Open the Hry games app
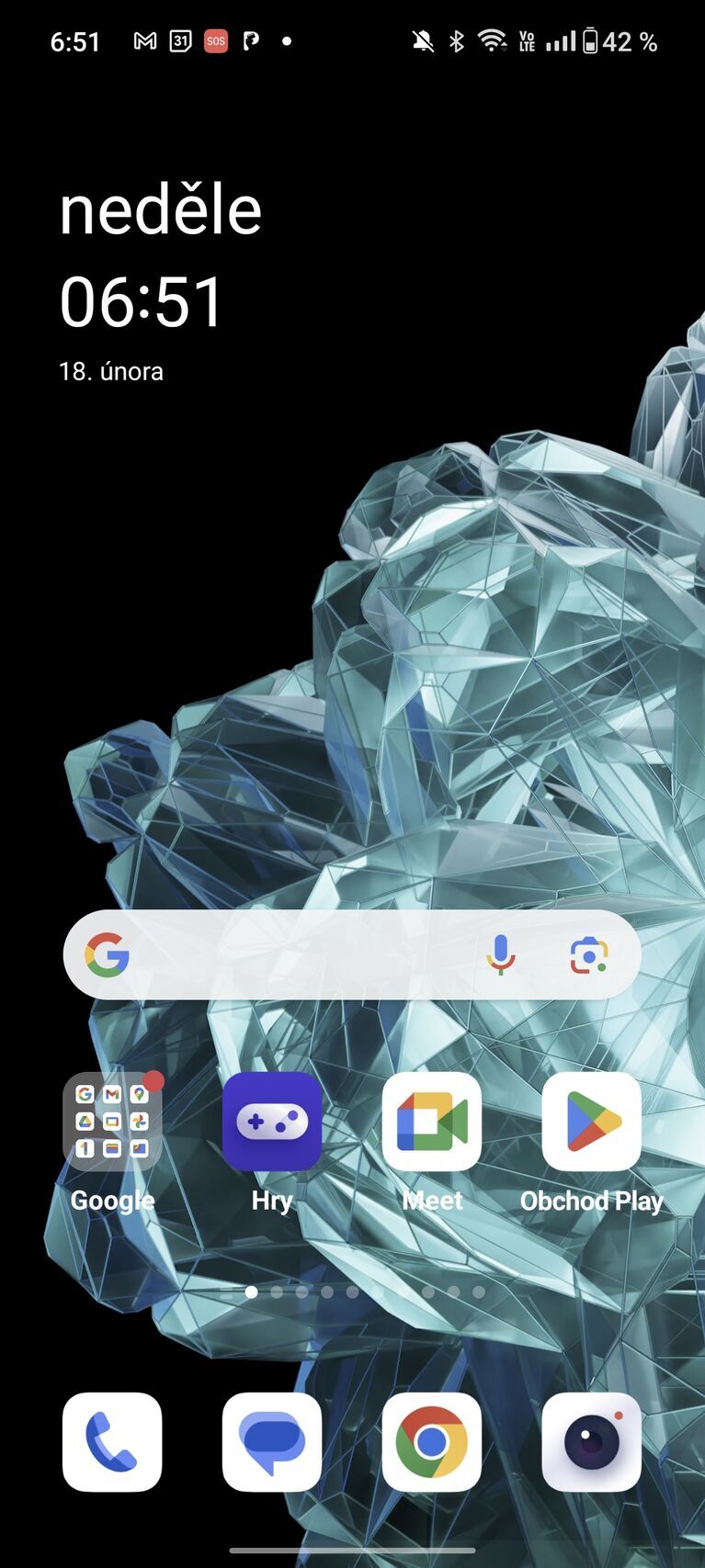The image size is (705, 1568). pyautogui.click(x=271, y=1120)
